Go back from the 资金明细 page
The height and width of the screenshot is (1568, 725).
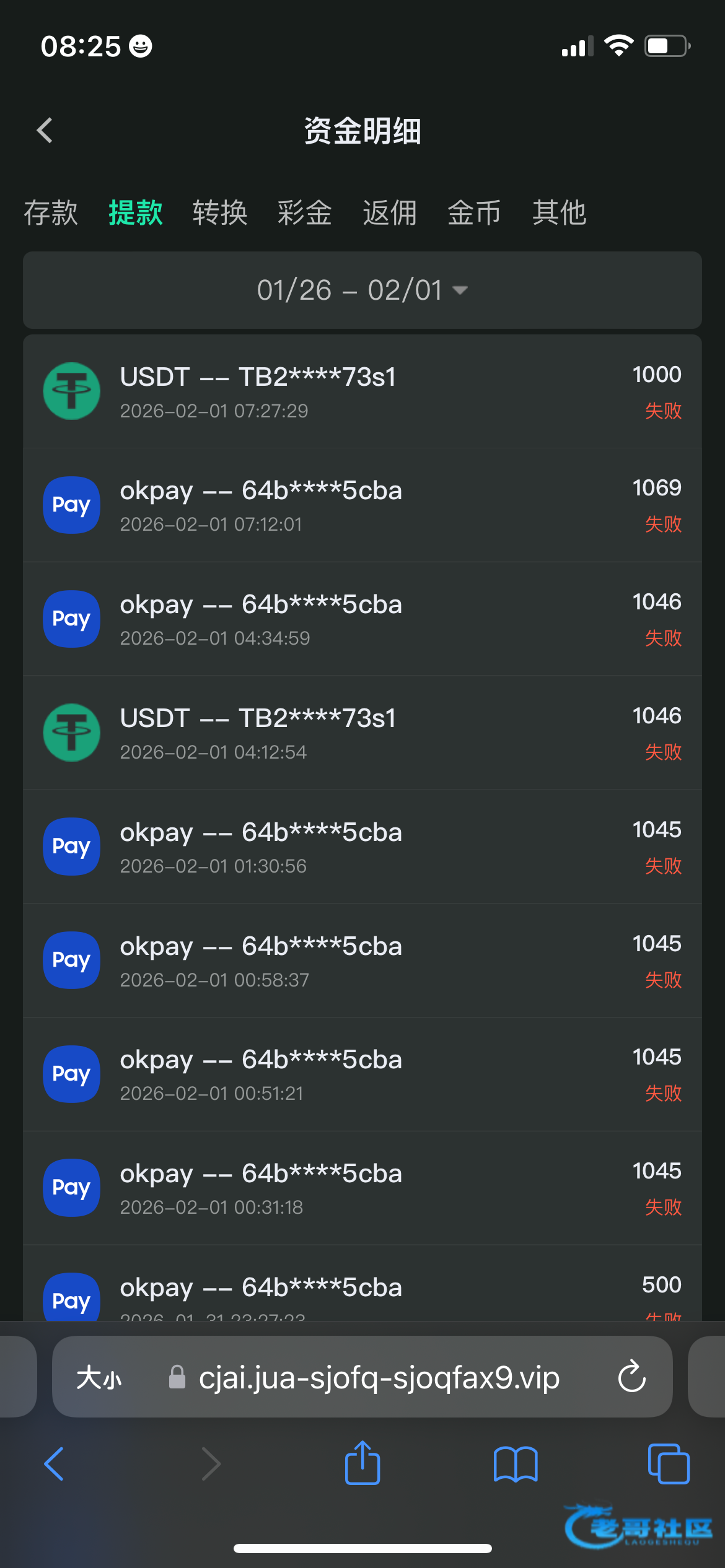(45, 131)
